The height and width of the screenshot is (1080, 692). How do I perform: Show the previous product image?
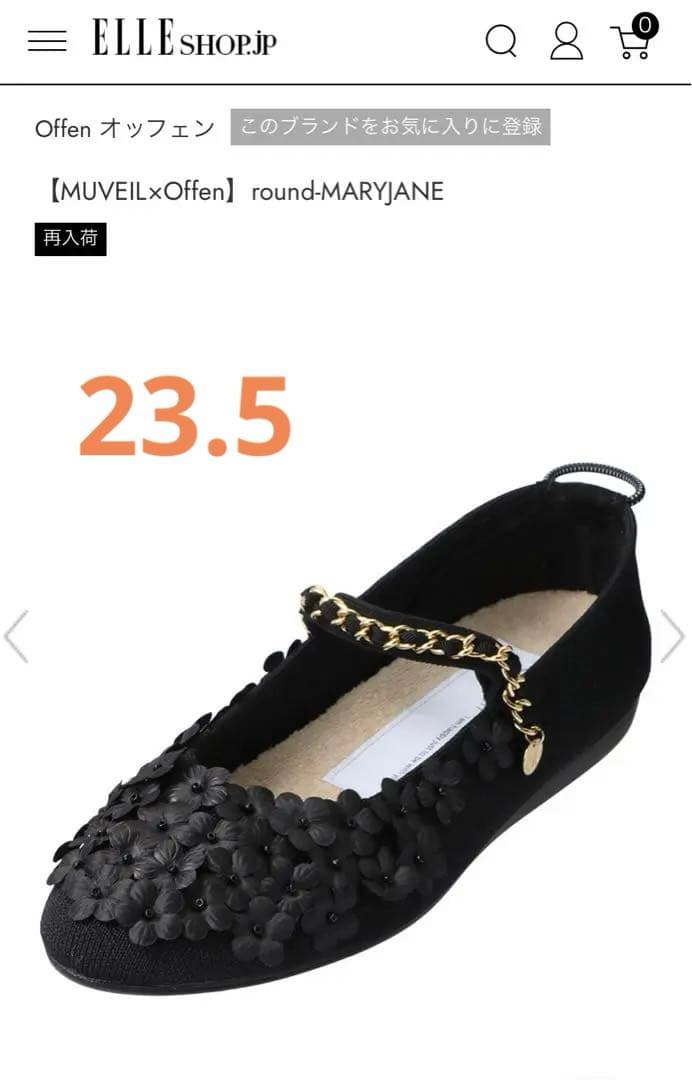tap(16, 636)
